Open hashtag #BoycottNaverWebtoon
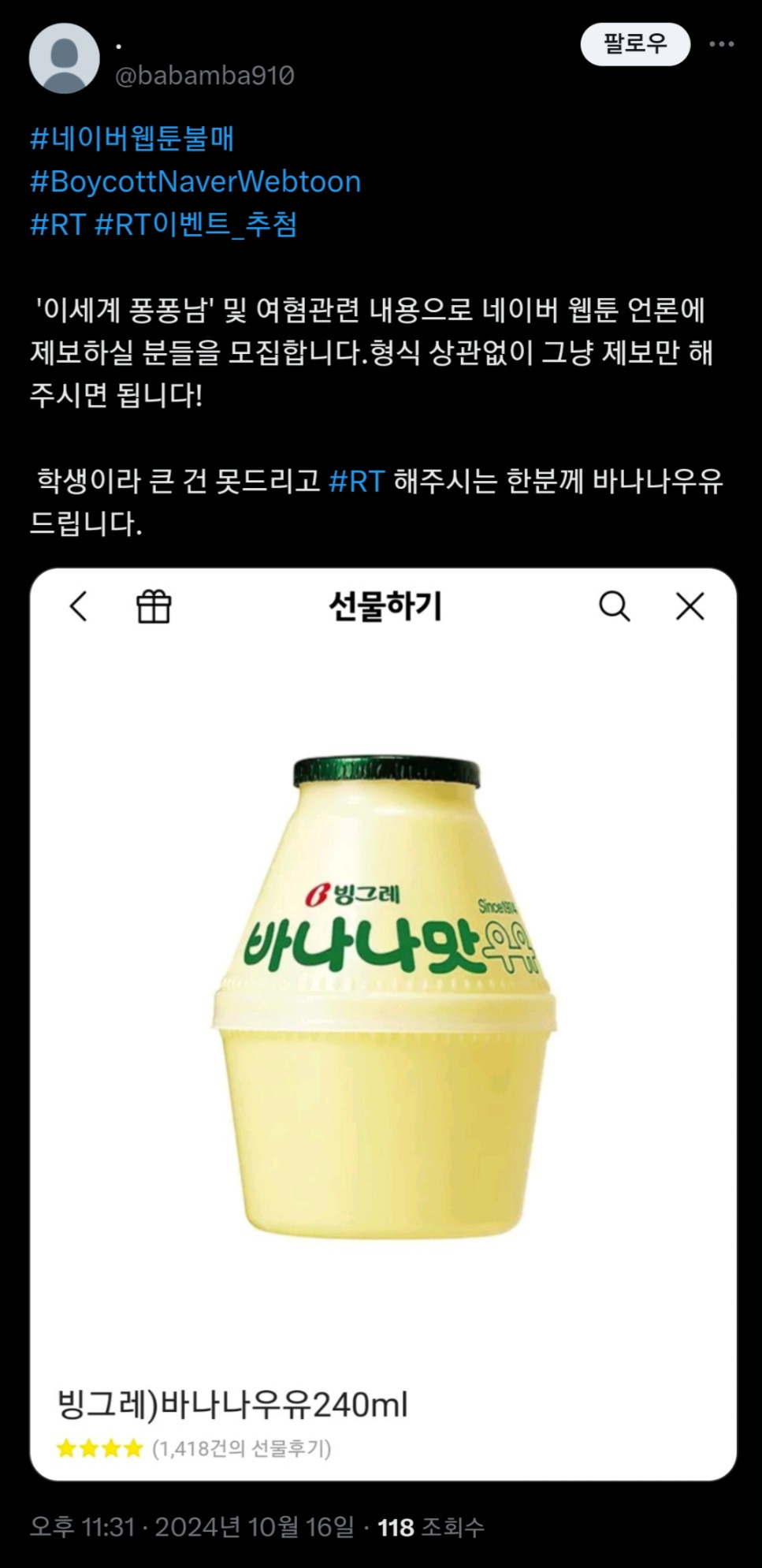Image resolution: width=762 pixels, height=1568 pixels. click(195, 182)
